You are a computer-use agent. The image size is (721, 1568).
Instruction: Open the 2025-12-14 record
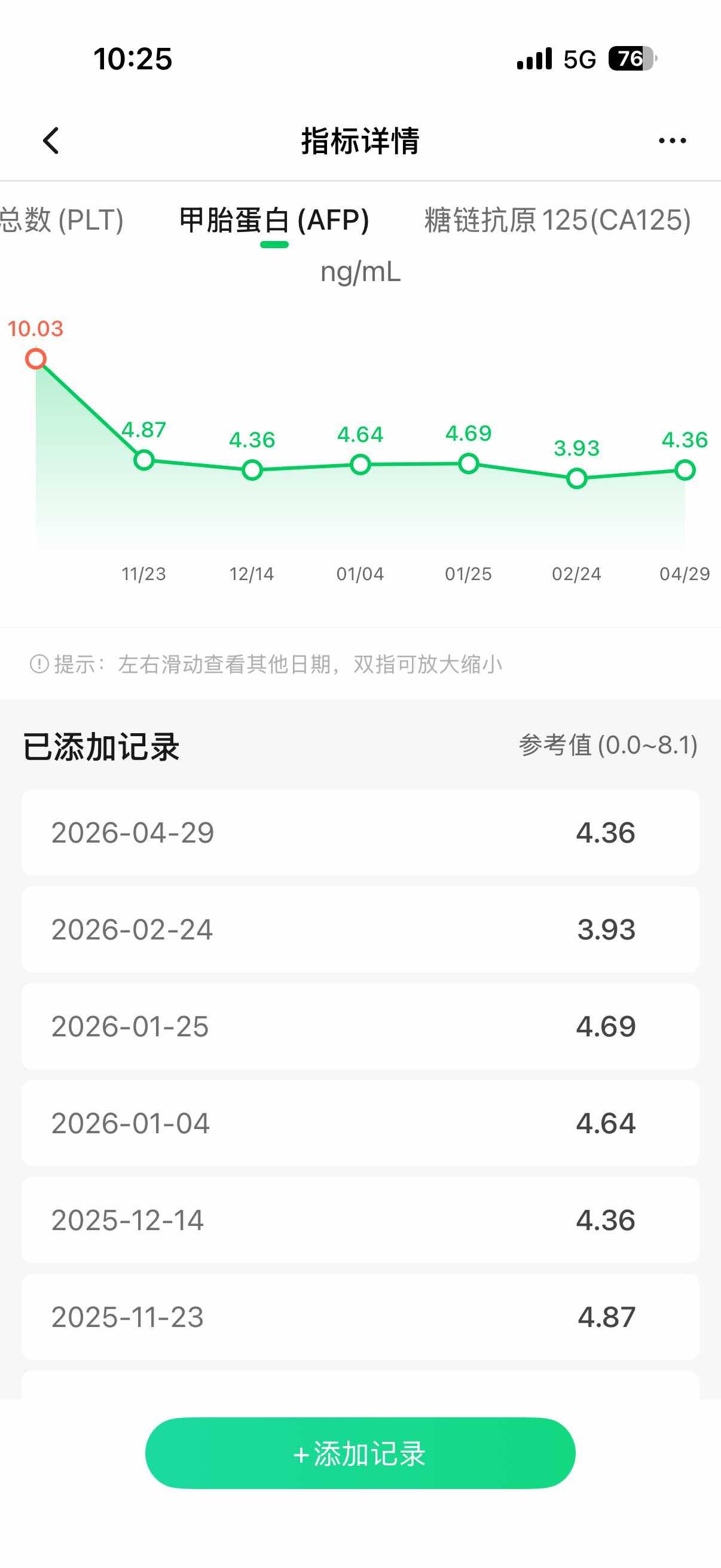pos(360,1219)
